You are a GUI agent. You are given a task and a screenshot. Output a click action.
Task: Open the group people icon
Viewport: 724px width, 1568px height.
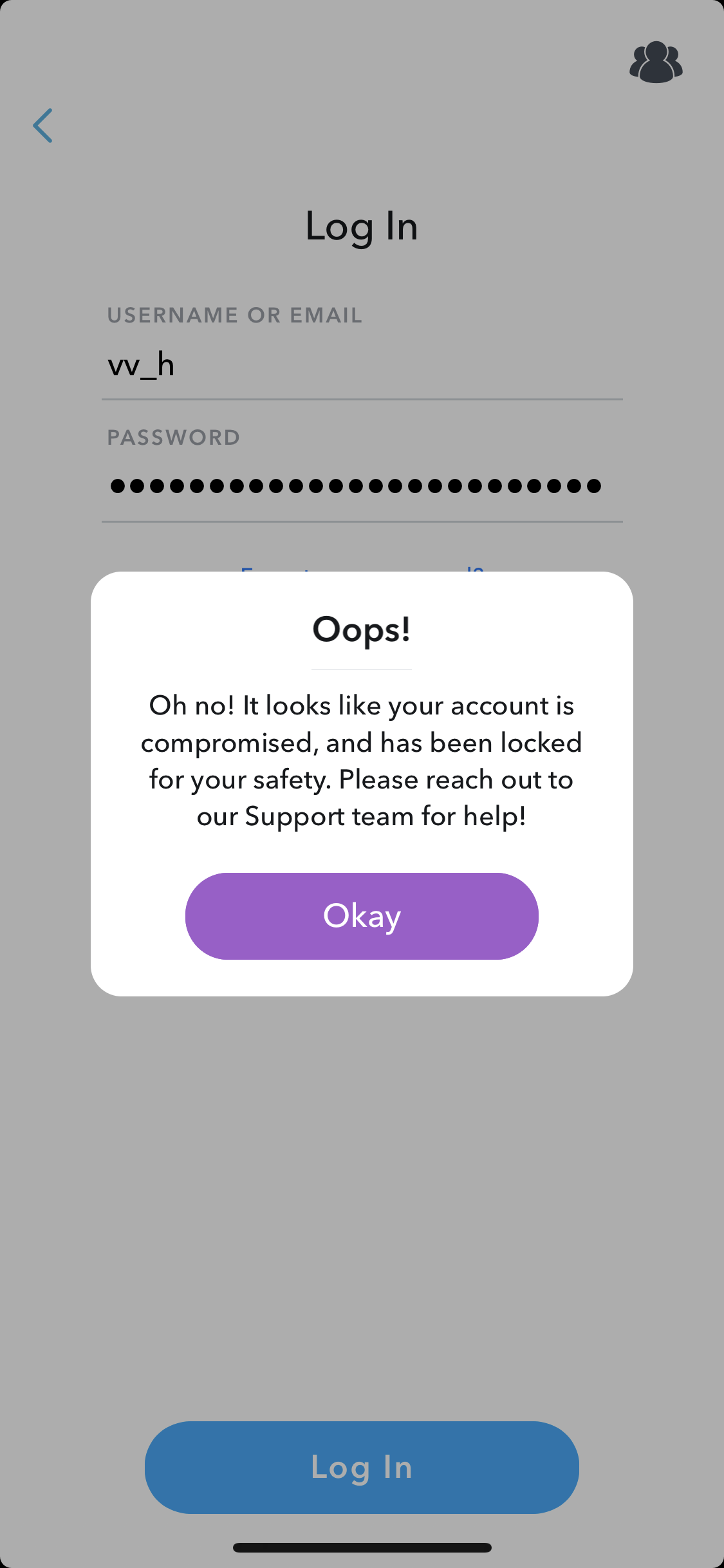[x=656, y=62]
